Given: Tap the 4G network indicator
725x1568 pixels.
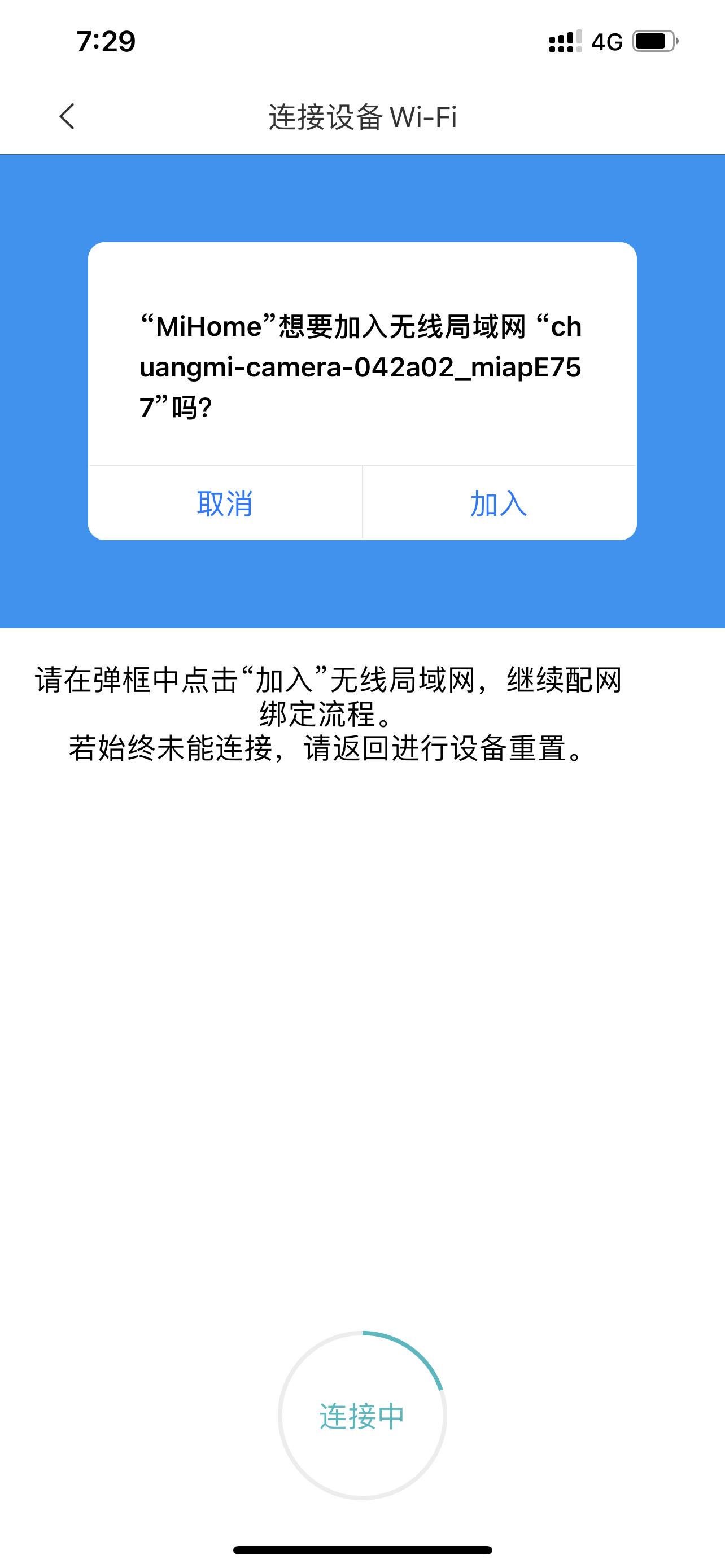Looking at the screenshot, I should tap(607, 40).
